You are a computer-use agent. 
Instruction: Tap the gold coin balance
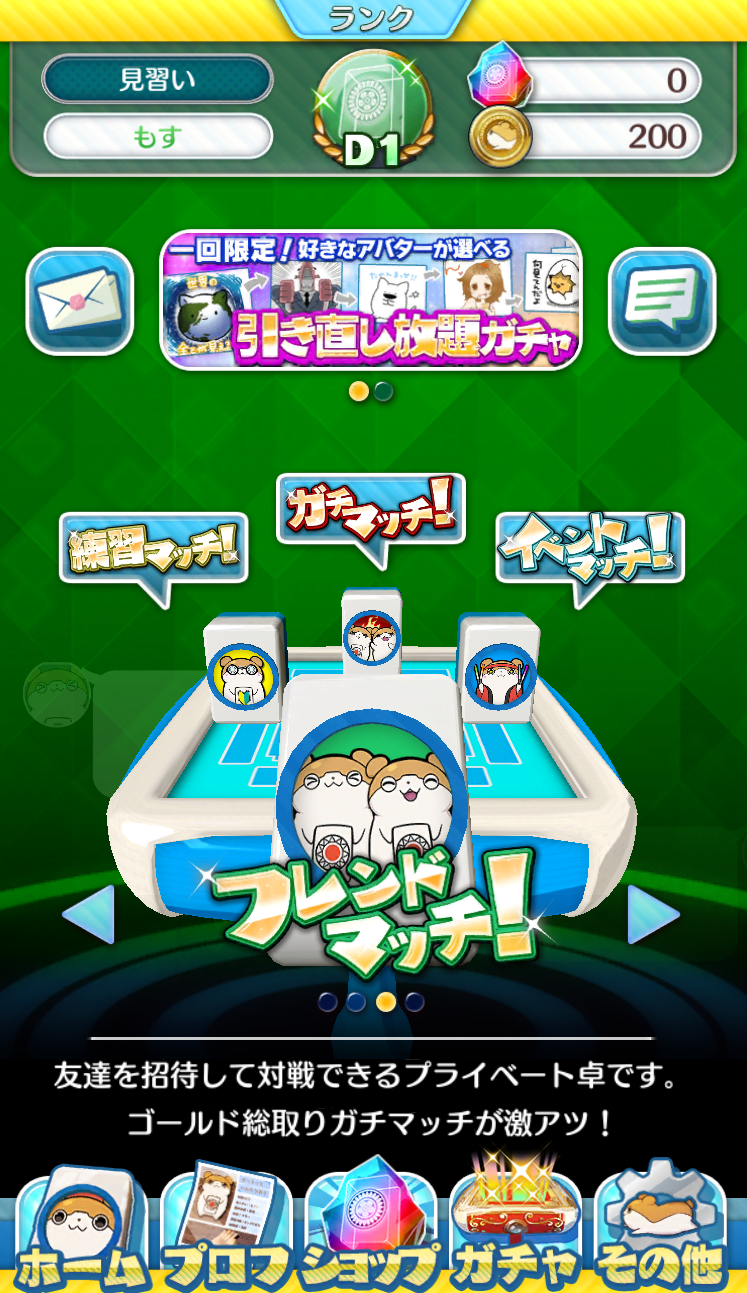tap(586, 136)
